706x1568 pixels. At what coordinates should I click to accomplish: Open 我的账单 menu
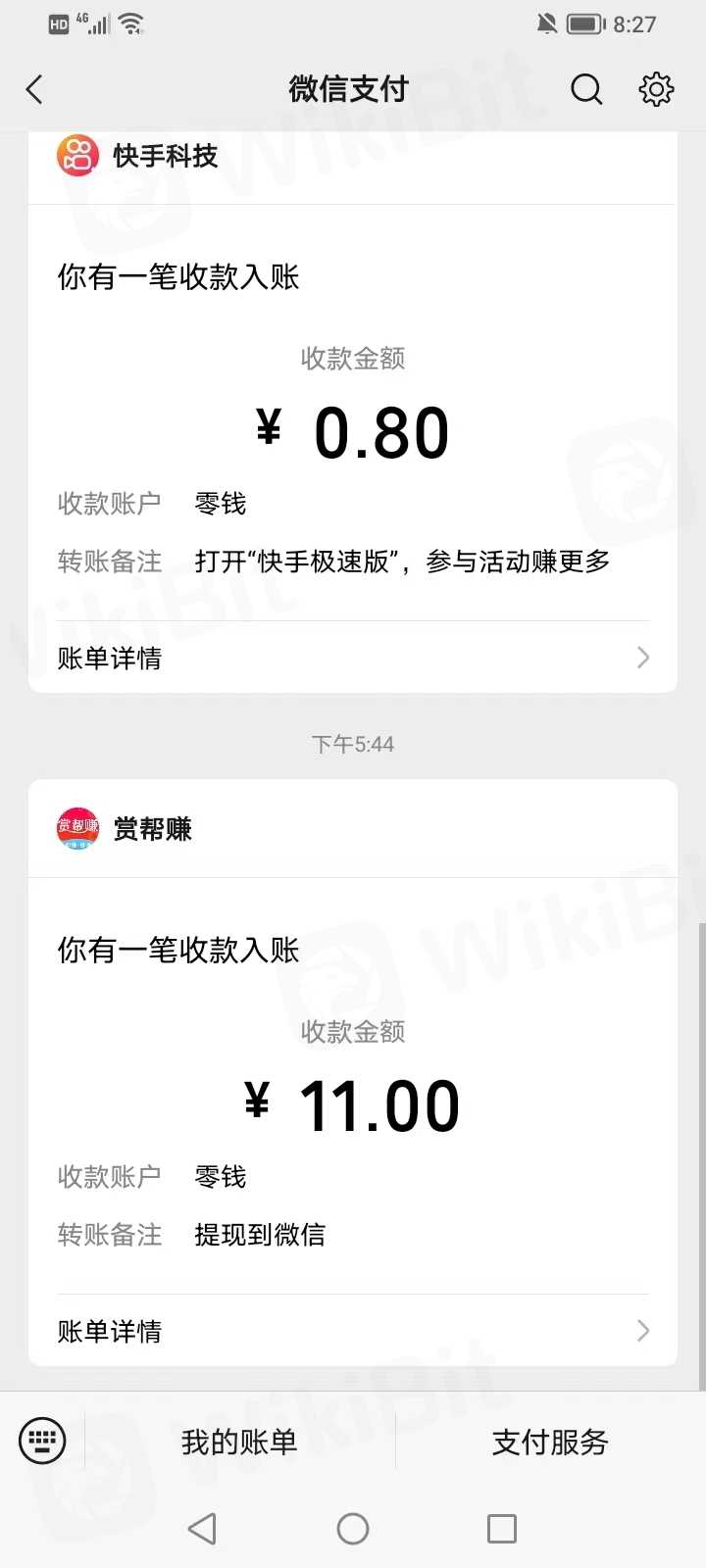tap(239, 1442)
